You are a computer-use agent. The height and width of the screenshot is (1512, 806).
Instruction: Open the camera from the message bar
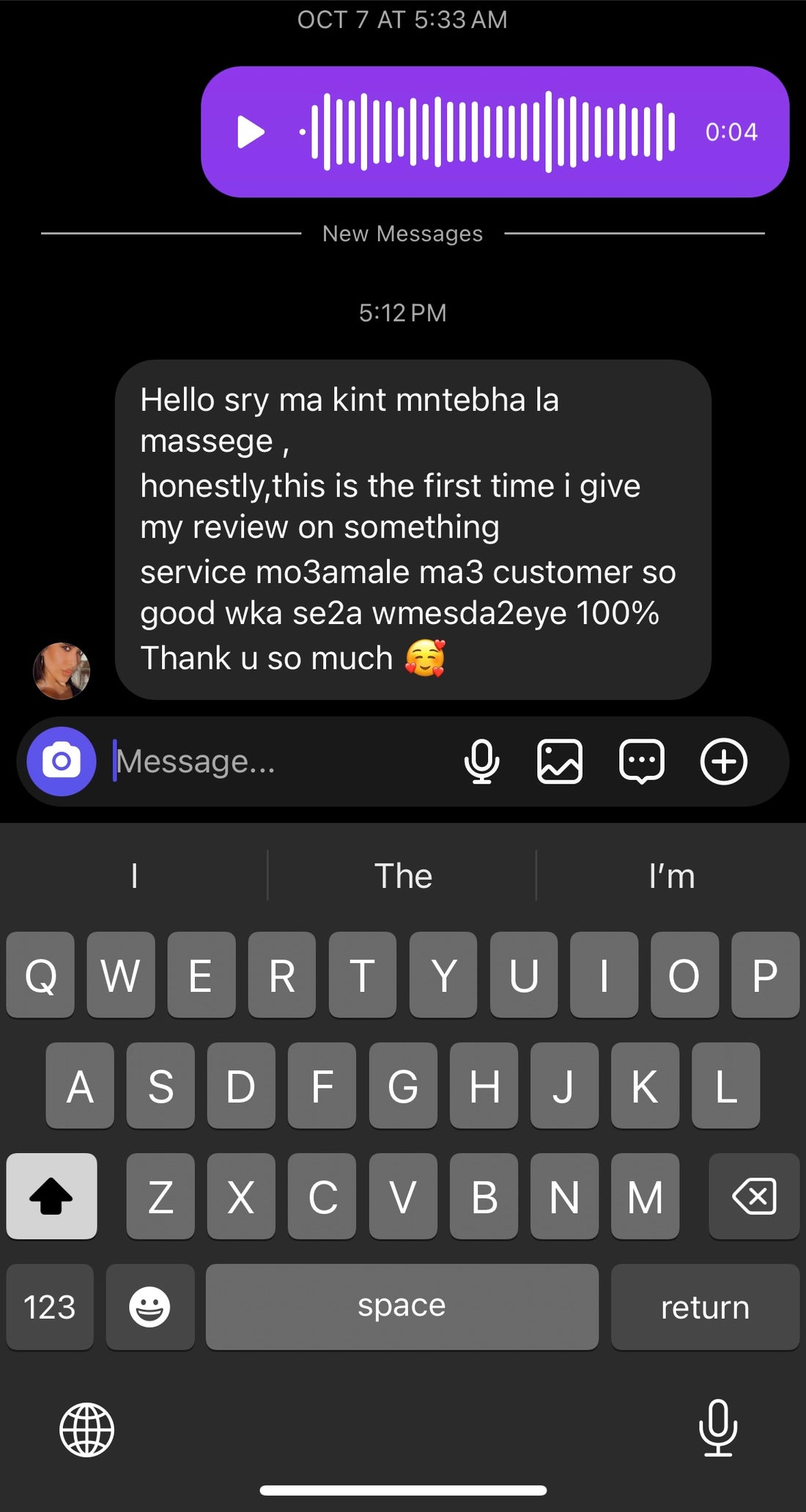(62, 761)
